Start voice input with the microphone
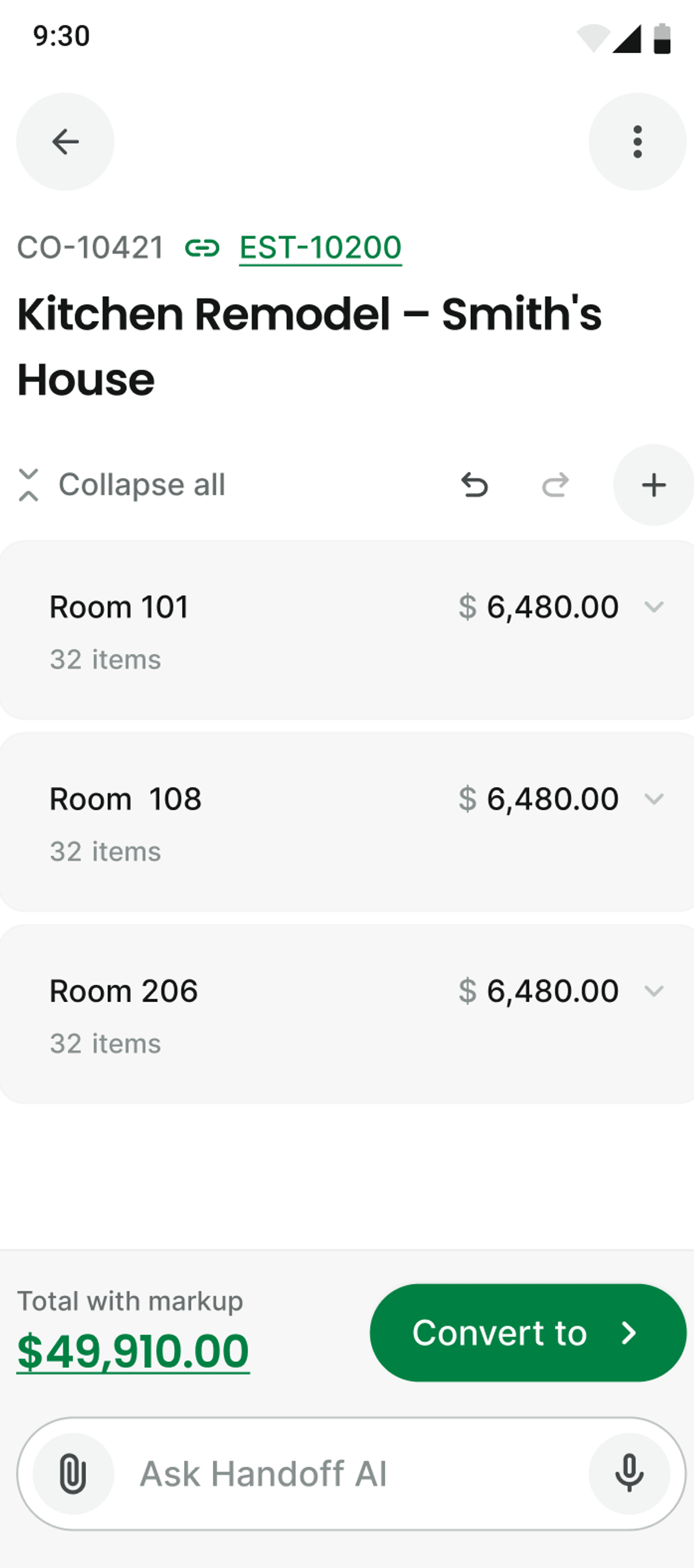Image resolution: width=694 pixels, height=1568 pixels. pos(629,1474)
